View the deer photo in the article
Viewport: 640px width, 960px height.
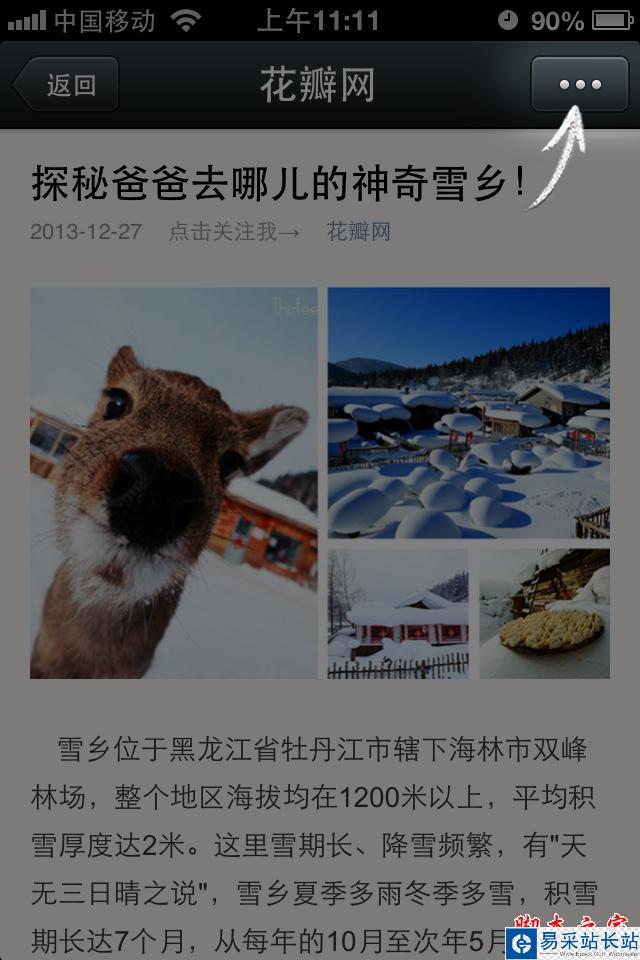[x=174, y=483]
